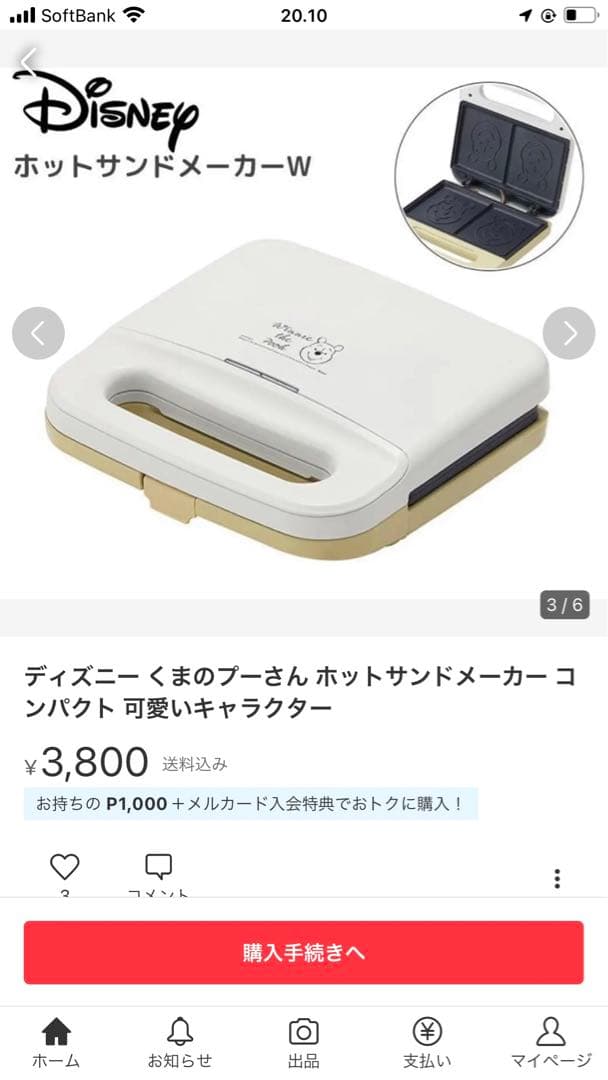Open the メルカード P1,000 offer banner

(250, 804)
